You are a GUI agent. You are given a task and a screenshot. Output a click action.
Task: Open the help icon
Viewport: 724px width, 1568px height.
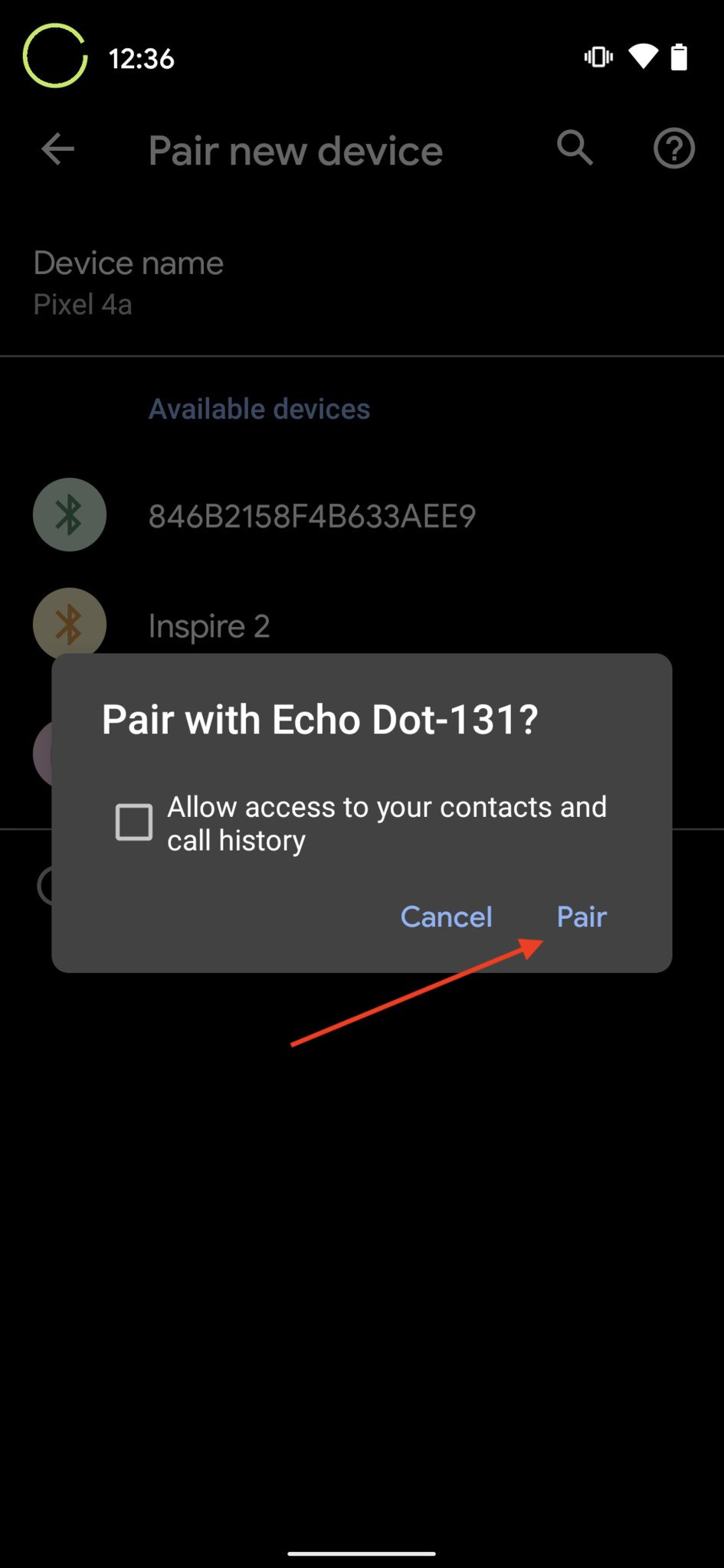click(673, 149)
